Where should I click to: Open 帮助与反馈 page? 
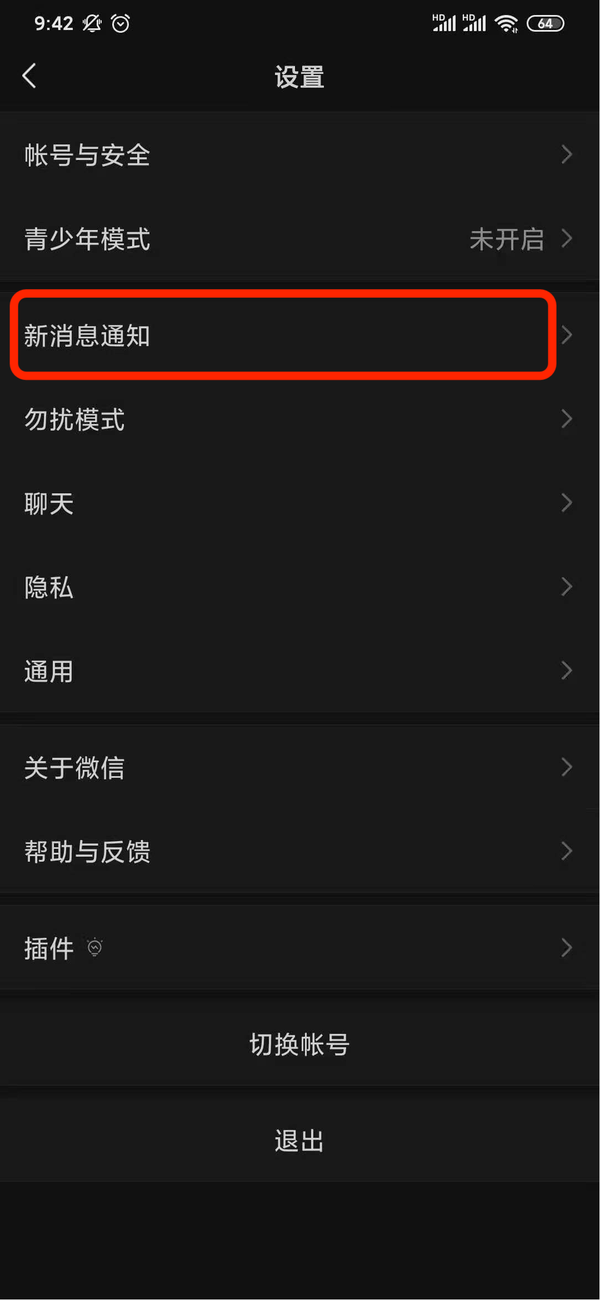coord(300,852)
